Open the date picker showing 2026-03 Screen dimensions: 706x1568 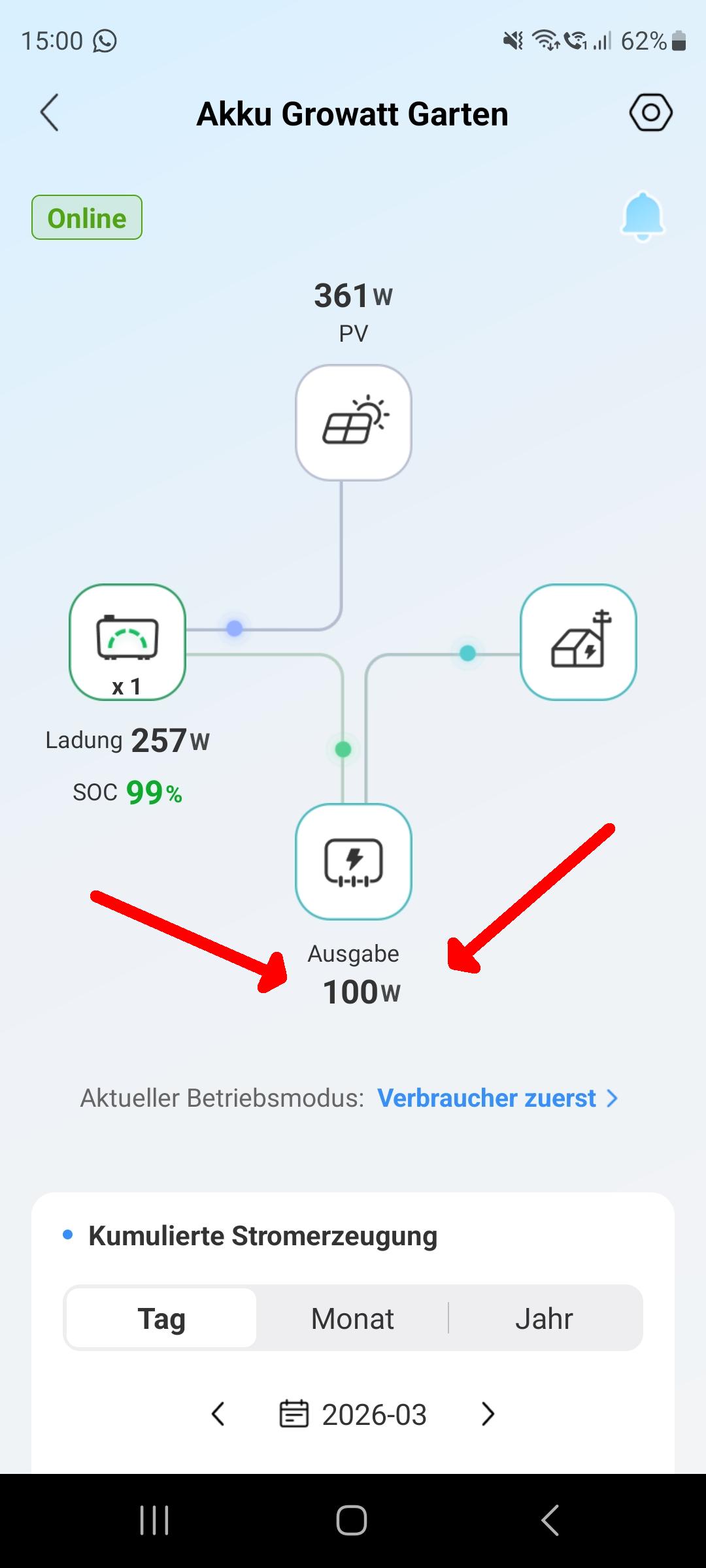(353, 1414)
